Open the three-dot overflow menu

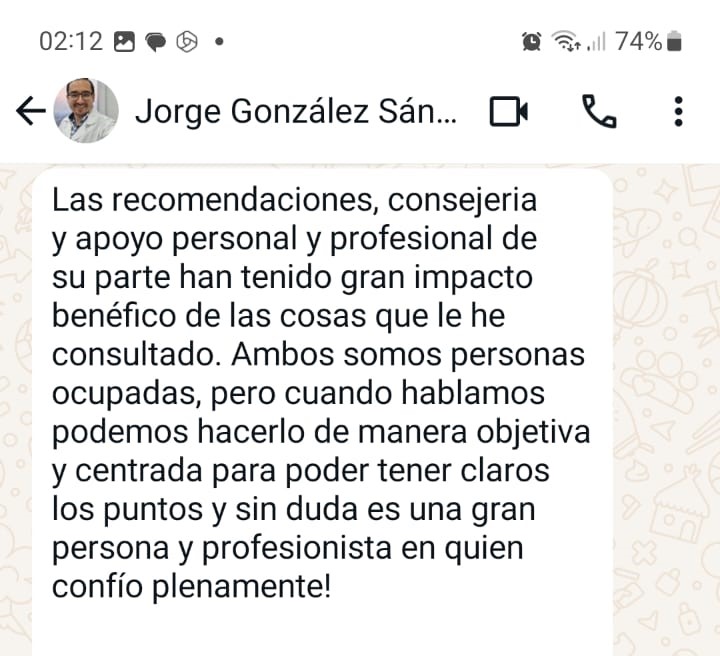point(678,112)
